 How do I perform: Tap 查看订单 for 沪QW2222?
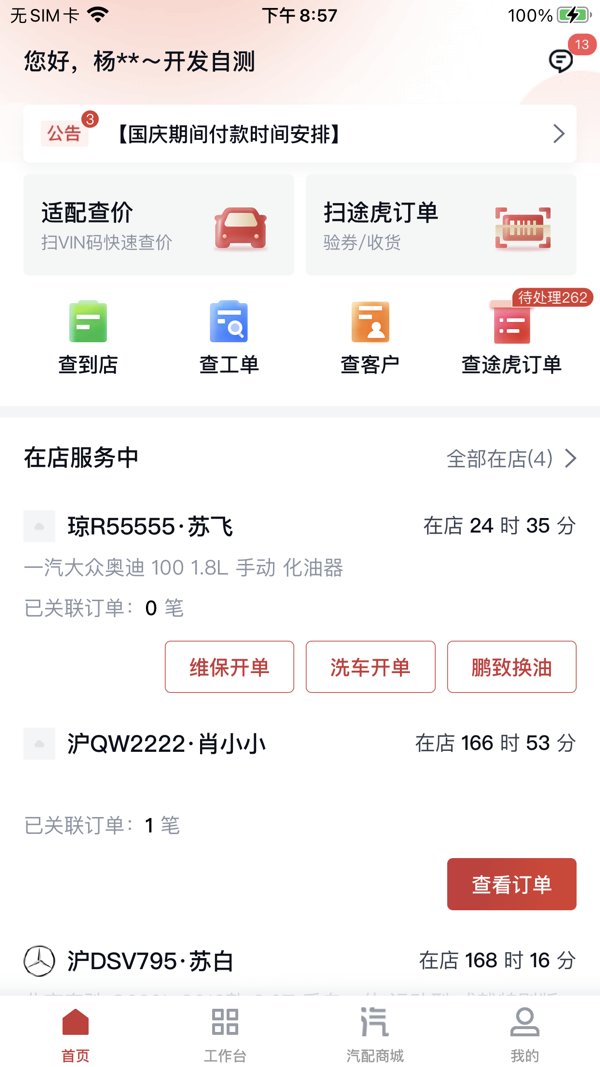511,884
